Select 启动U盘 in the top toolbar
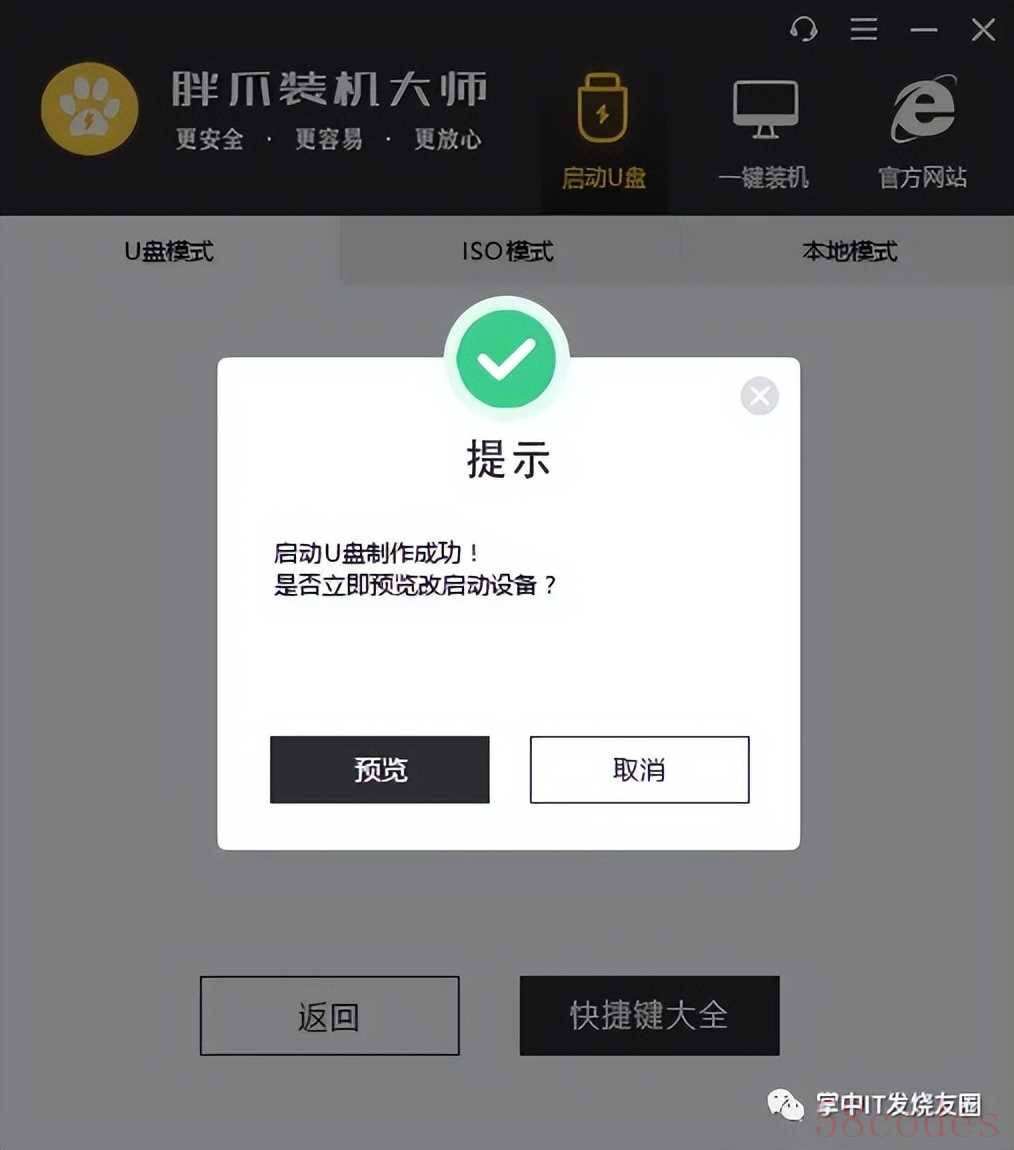The width and height of the screenshot is (1014, 1150). click(x=603, y=130)
